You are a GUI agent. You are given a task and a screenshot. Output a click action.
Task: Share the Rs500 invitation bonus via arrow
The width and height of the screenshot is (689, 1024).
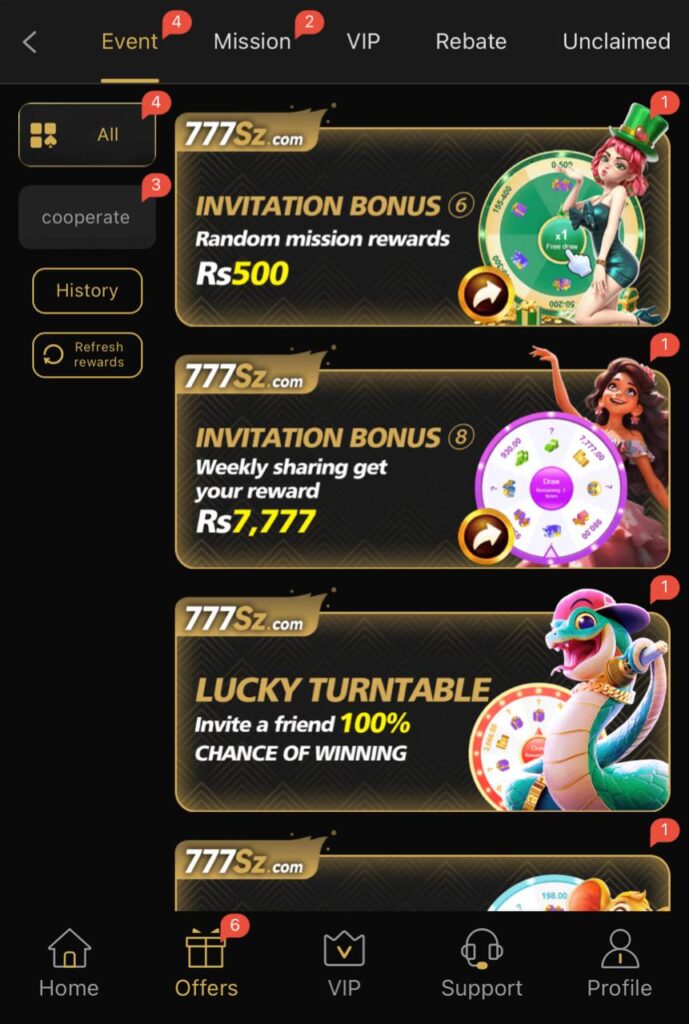tap(485, 295)
